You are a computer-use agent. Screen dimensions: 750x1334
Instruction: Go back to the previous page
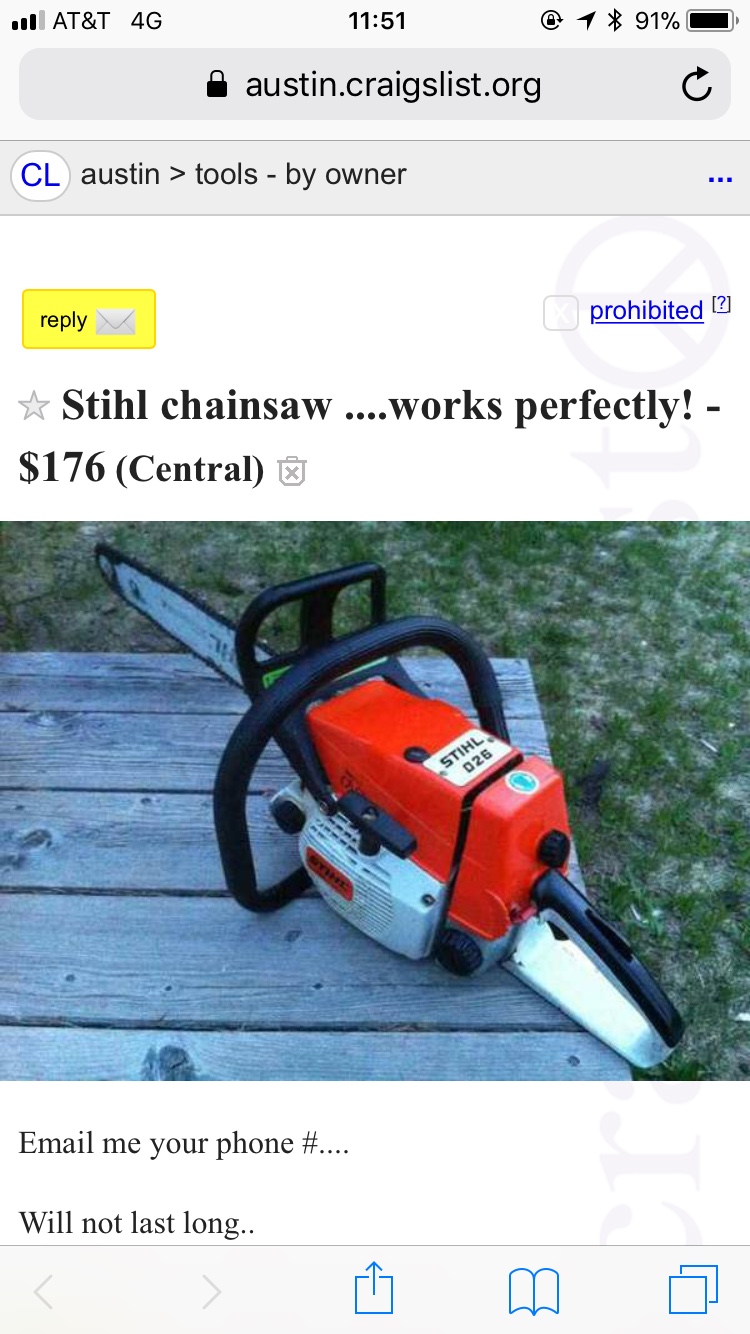[x=43, y=1291]
